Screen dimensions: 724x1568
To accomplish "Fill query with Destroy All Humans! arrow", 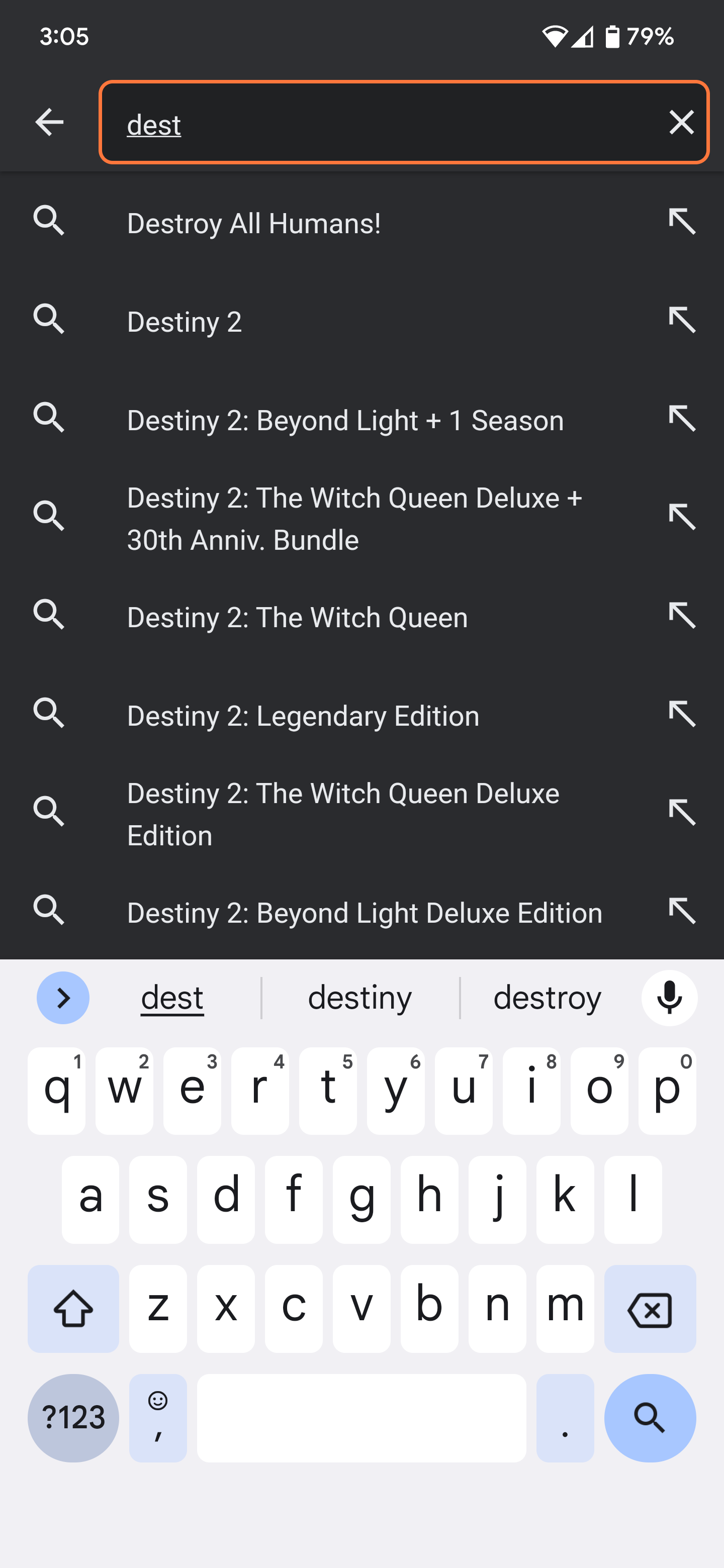I will (681, 222).
